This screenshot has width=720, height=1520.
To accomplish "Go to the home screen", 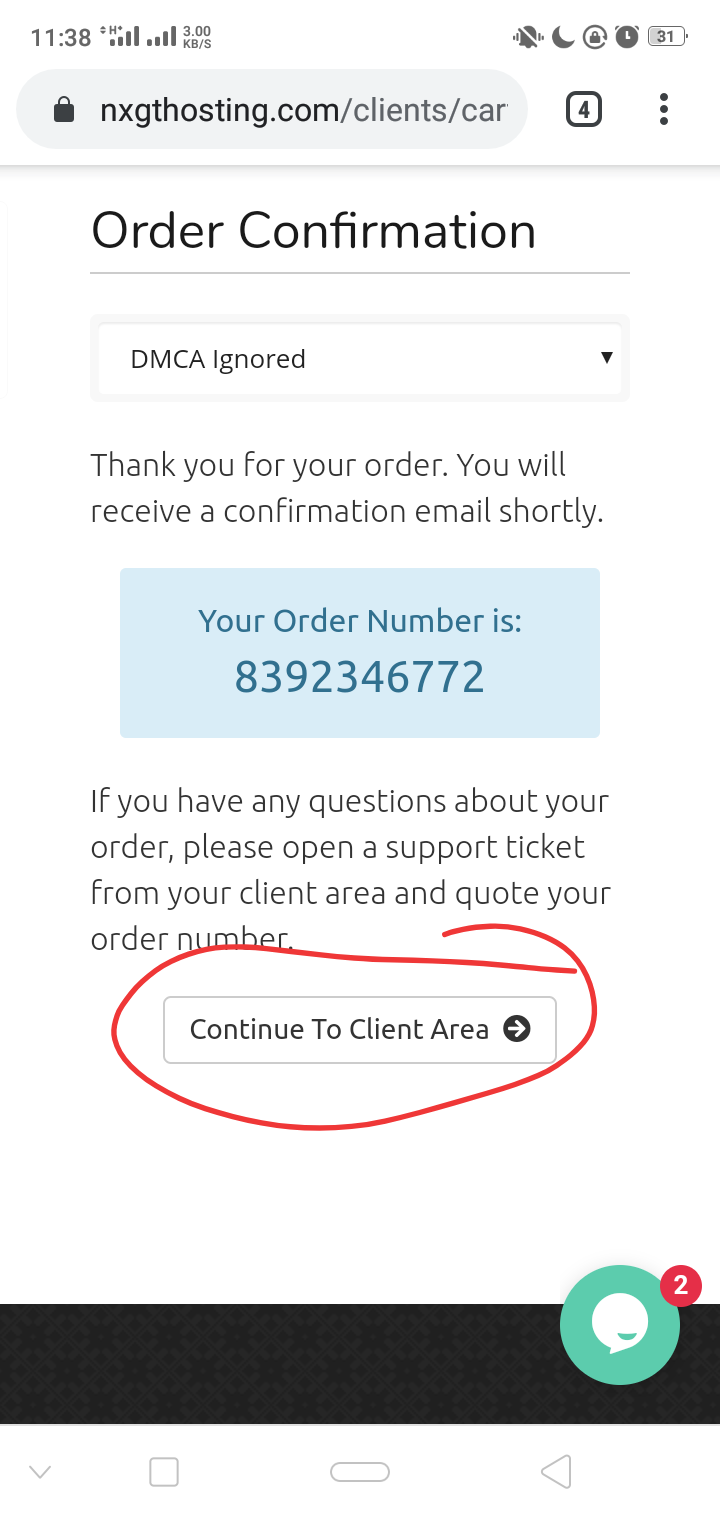I will click(360, 1472).
